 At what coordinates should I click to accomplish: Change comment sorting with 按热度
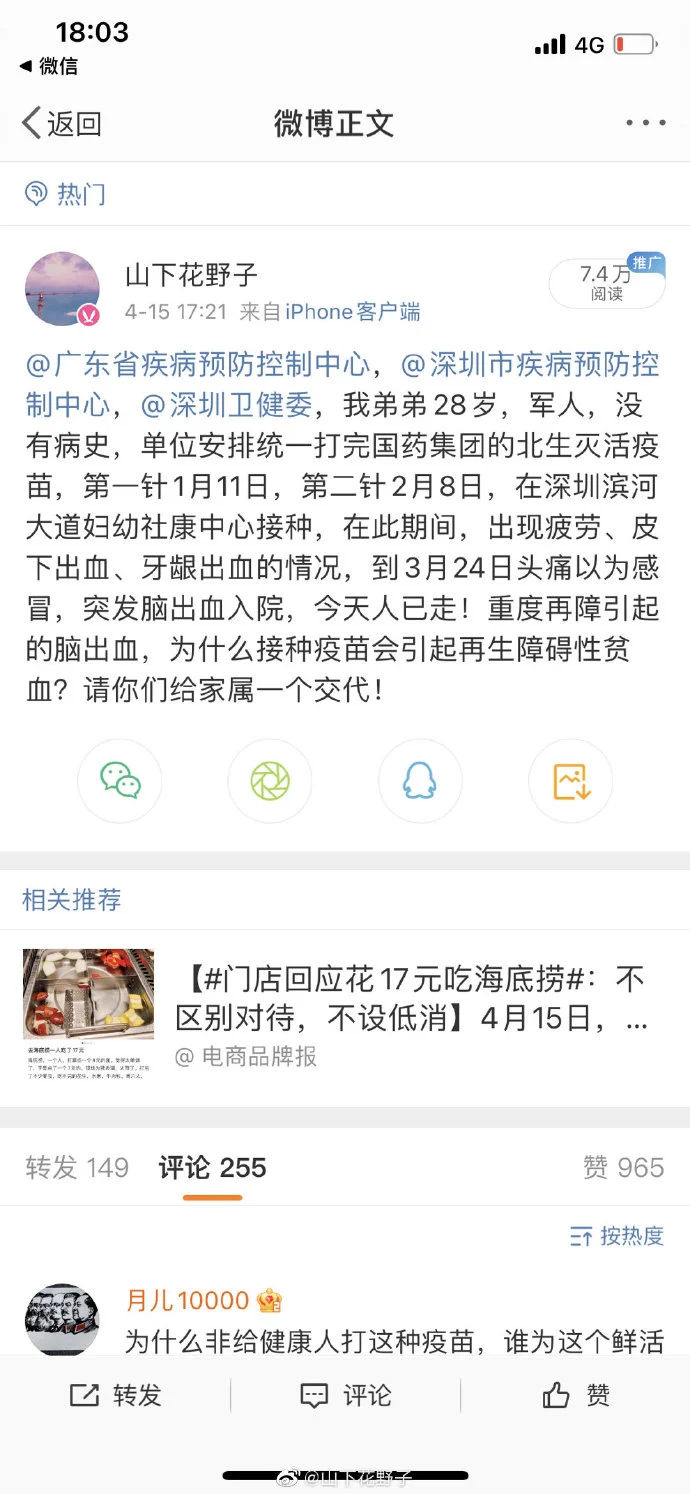tap(617, 1236)
